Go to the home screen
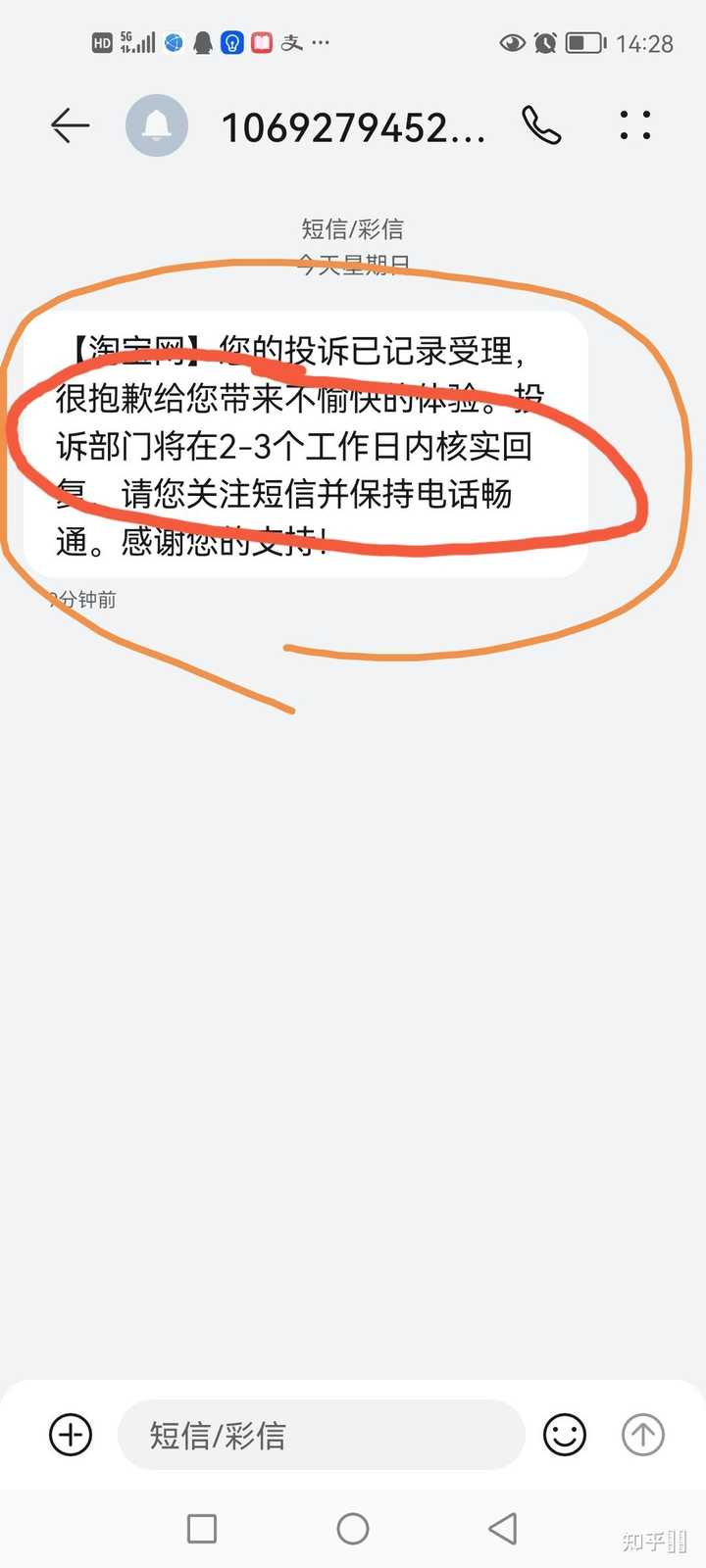The width and height of the screenshot is (706, 1568). click(353, 1528)
